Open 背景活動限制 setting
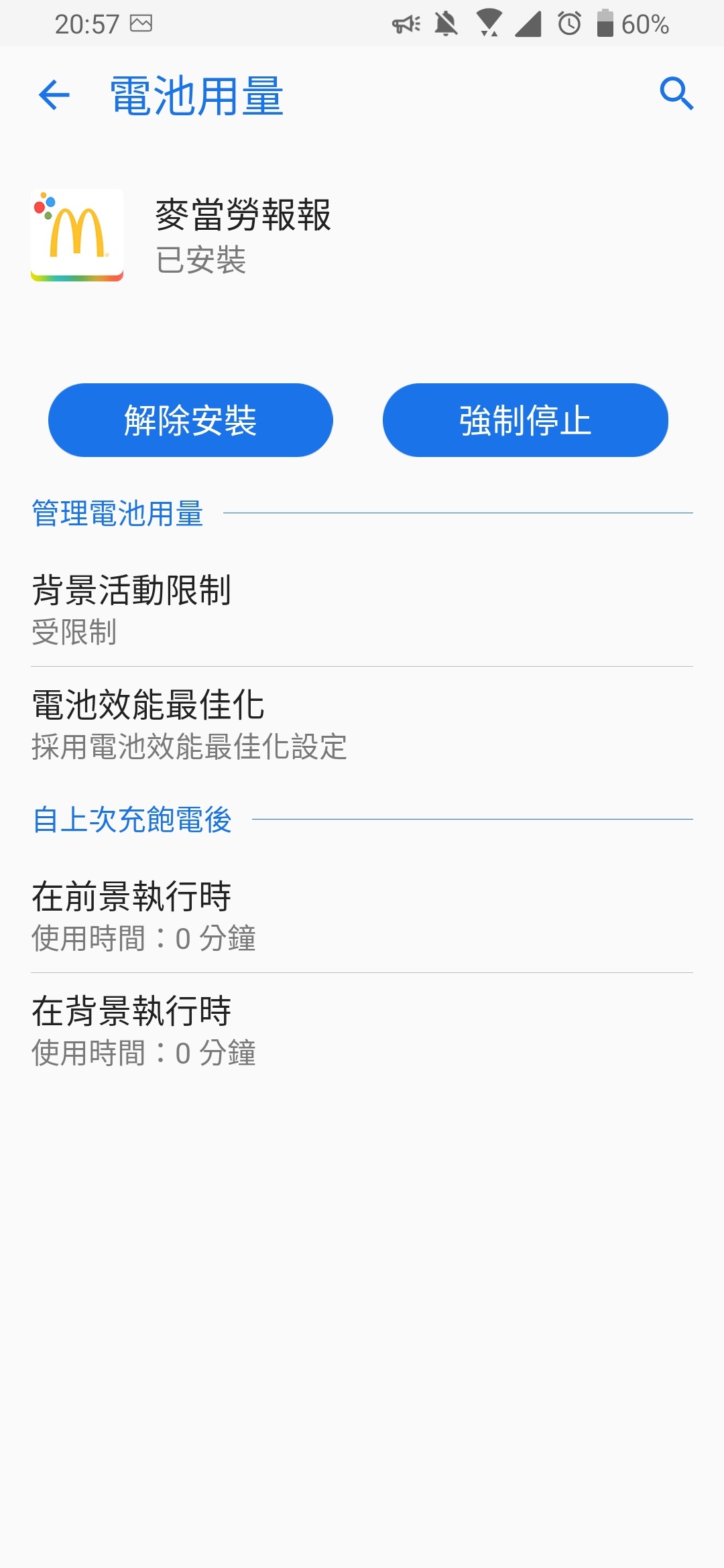This screenshot has width=724, height=1568. (362, 608)
